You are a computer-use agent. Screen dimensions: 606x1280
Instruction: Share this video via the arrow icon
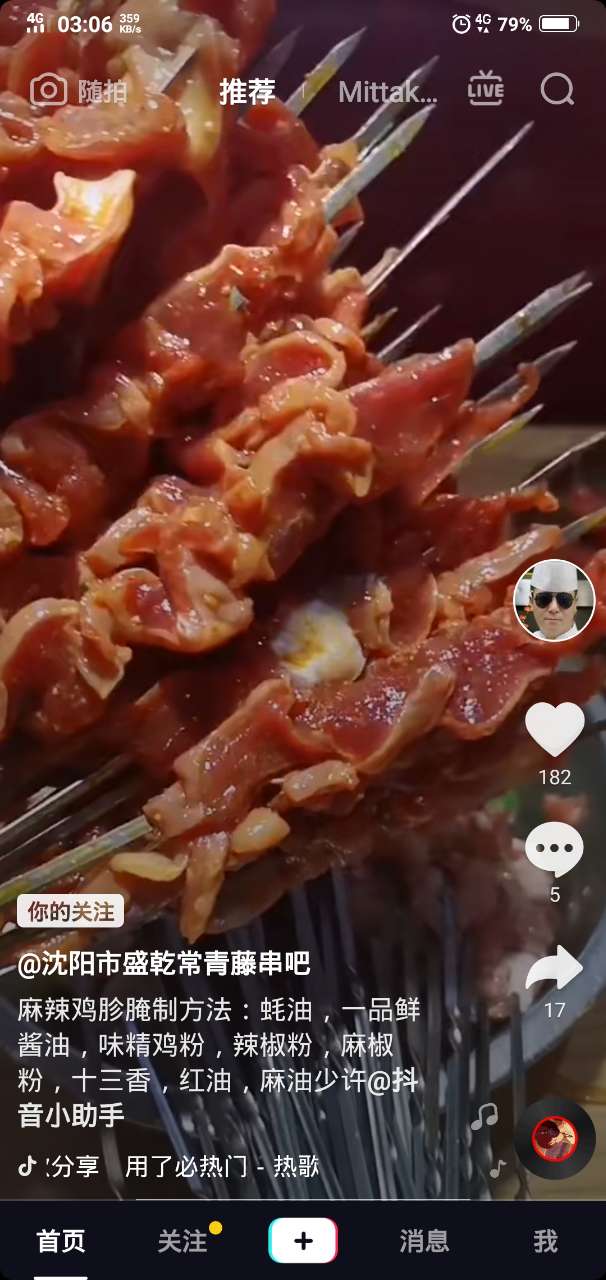(554, 968)
